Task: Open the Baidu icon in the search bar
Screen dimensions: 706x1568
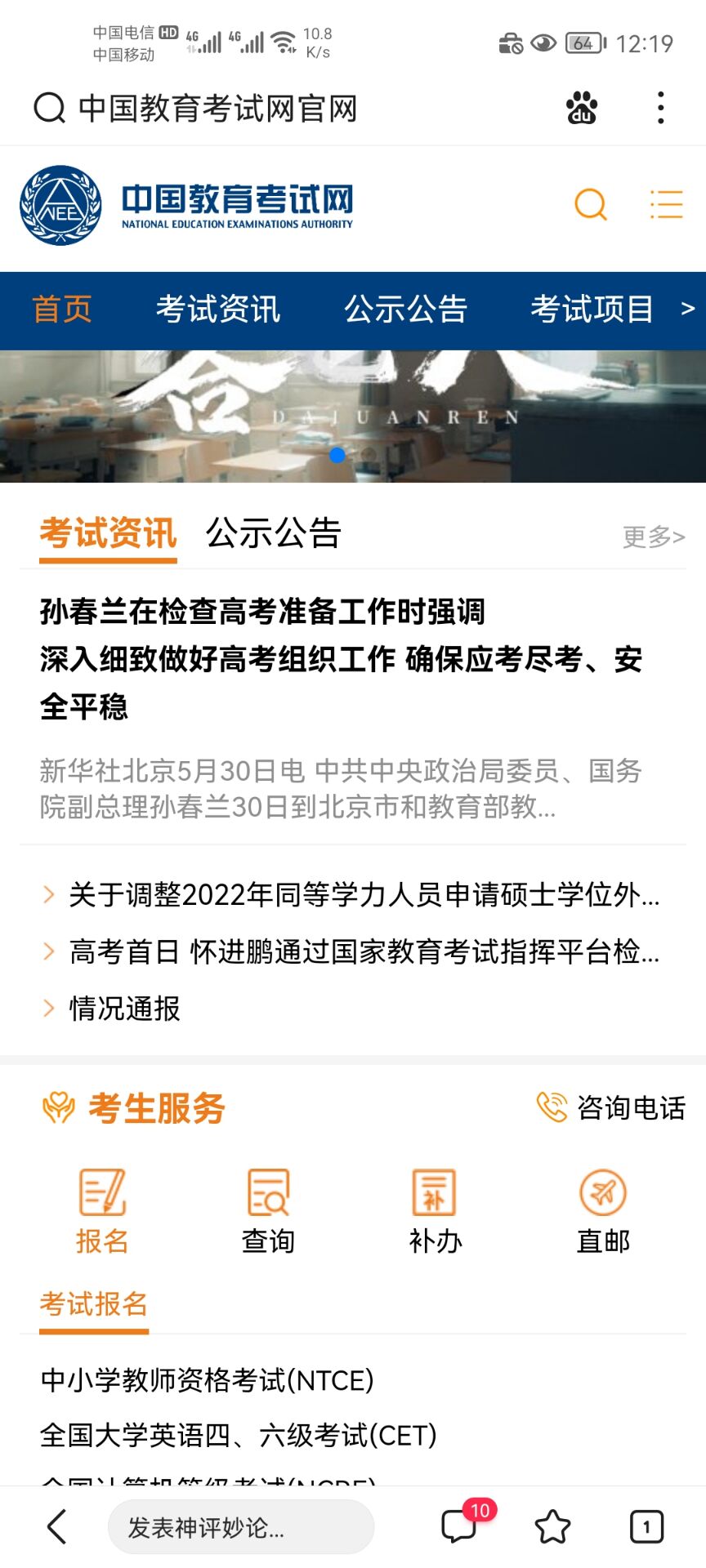Action: click(580, 107)
